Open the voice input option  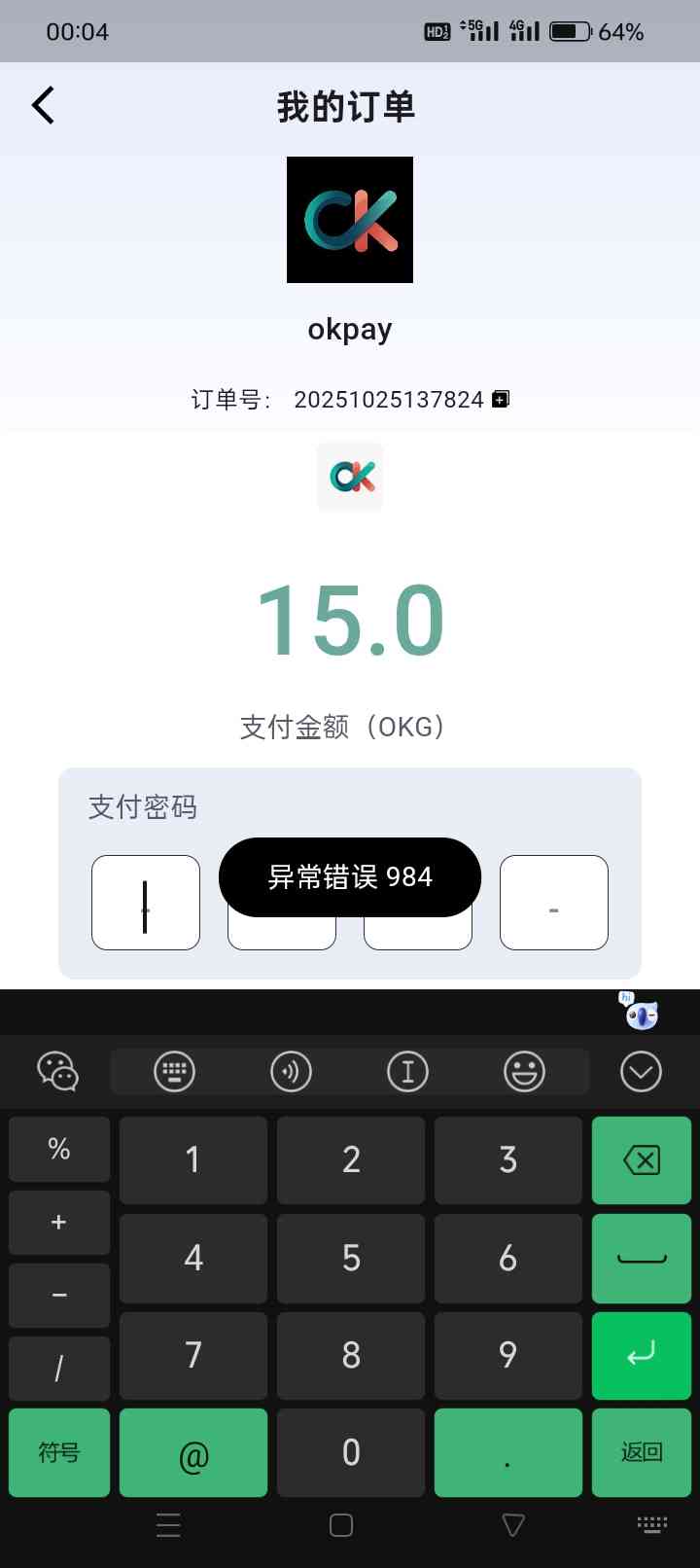tap(291, 1072)
